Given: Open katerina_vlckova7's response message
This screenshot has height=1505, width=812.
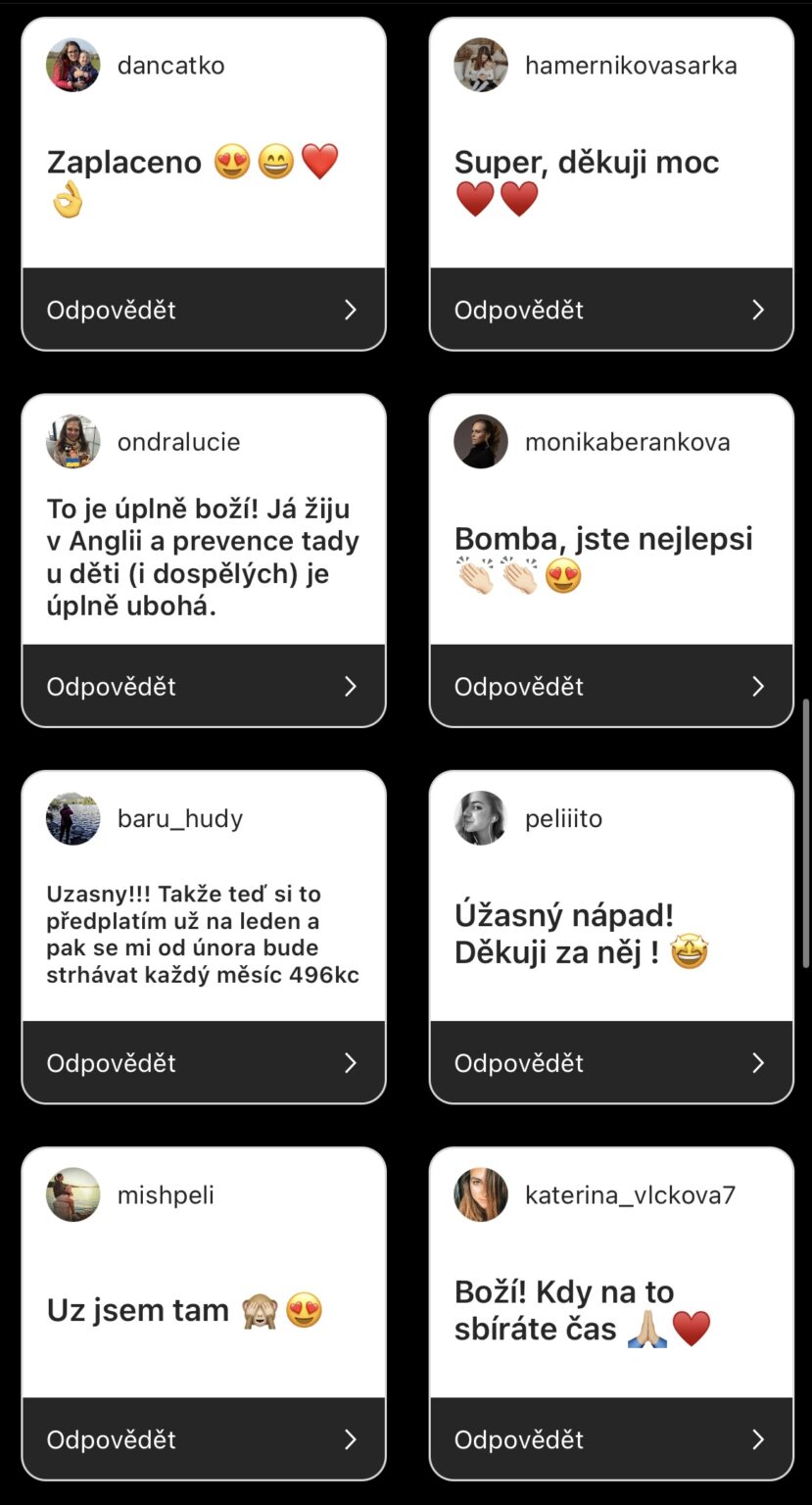Looking at the screenshot, I should 610,1309.
